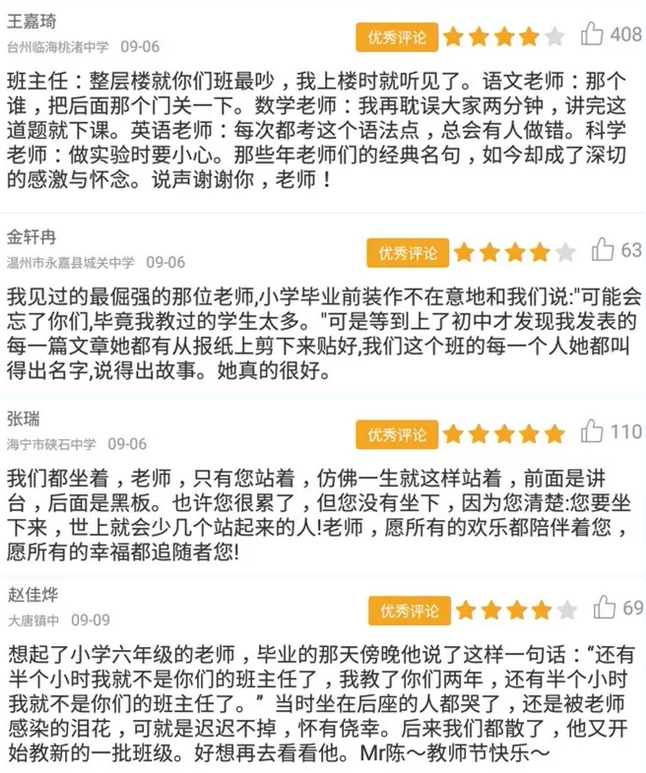Like 张瑞's comment

pyautogui.click(x=592, y=431)
